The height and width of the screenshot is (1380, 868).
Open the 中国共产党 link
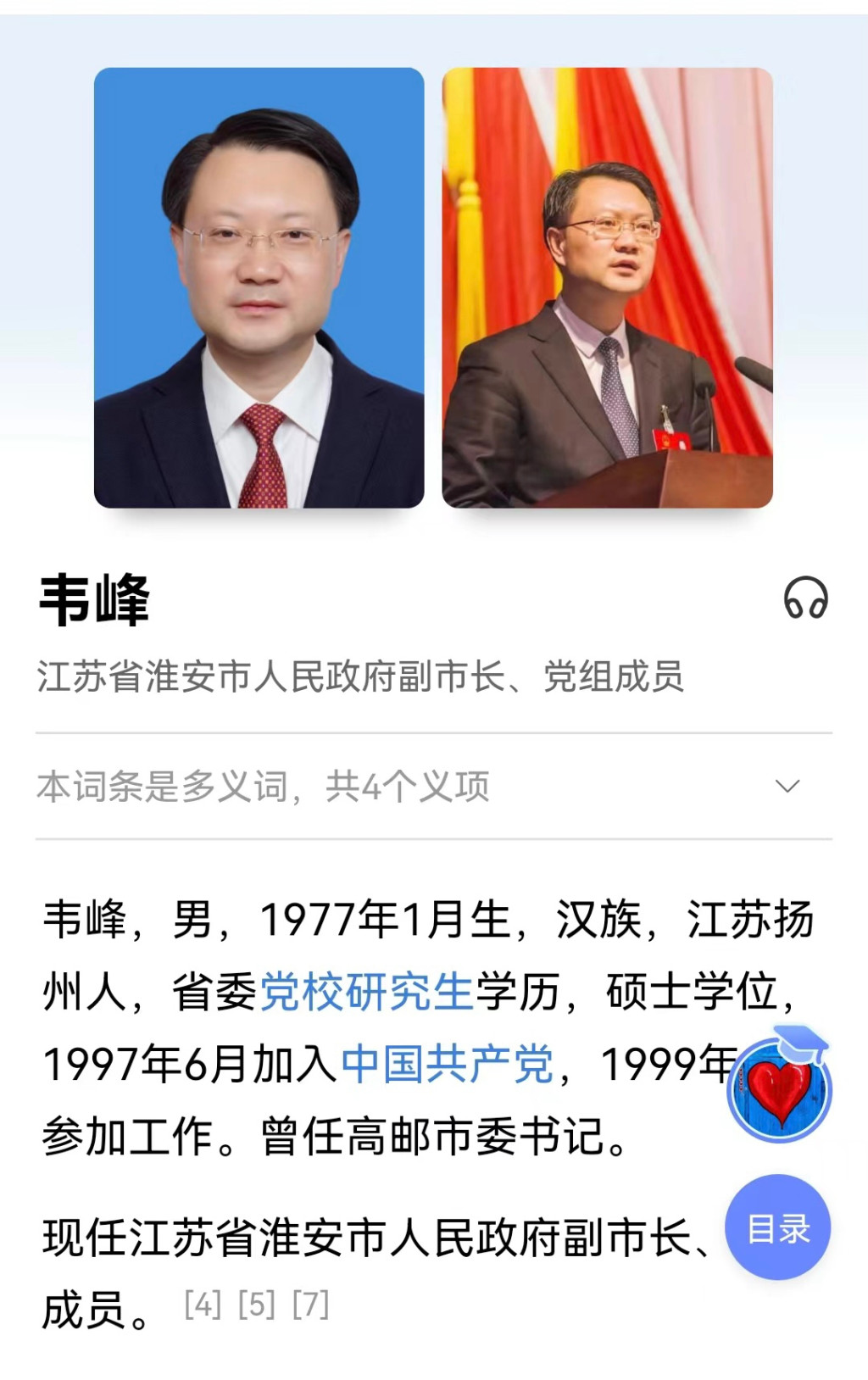pos(447,1064)
